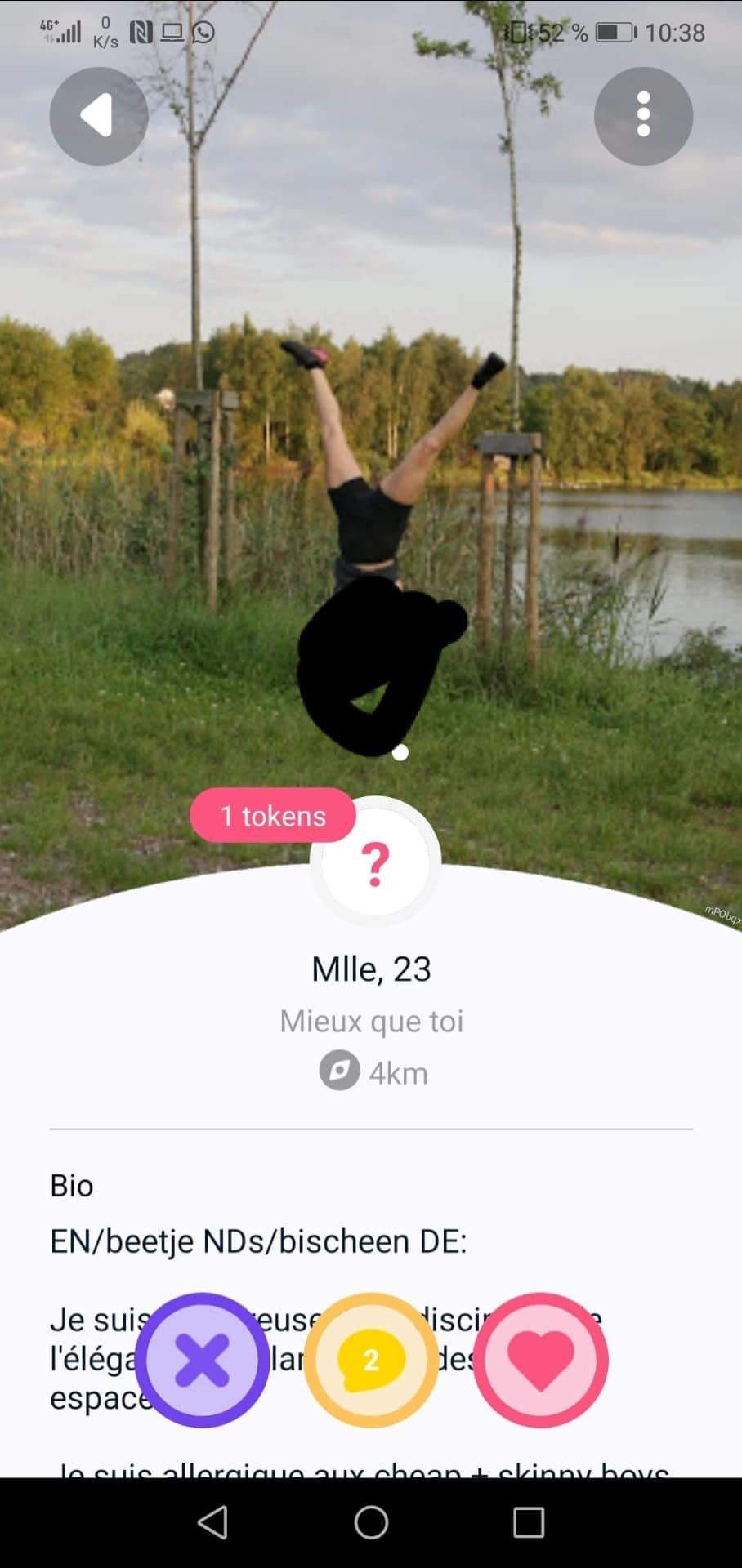
Task: Tap the question mark token button
Action: point(375,862)
